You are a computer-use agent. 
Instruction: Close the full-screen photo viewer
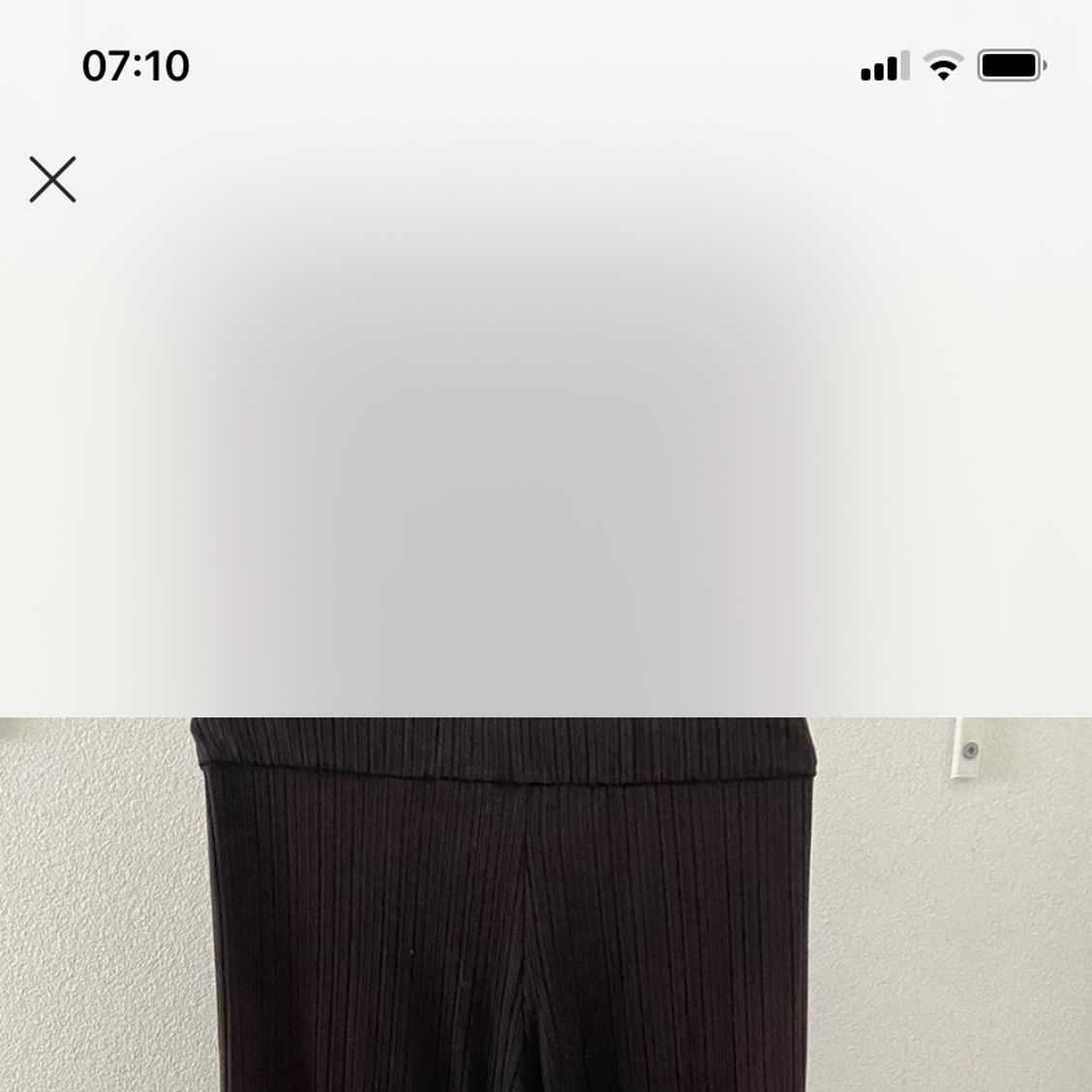tap(52, 180)
